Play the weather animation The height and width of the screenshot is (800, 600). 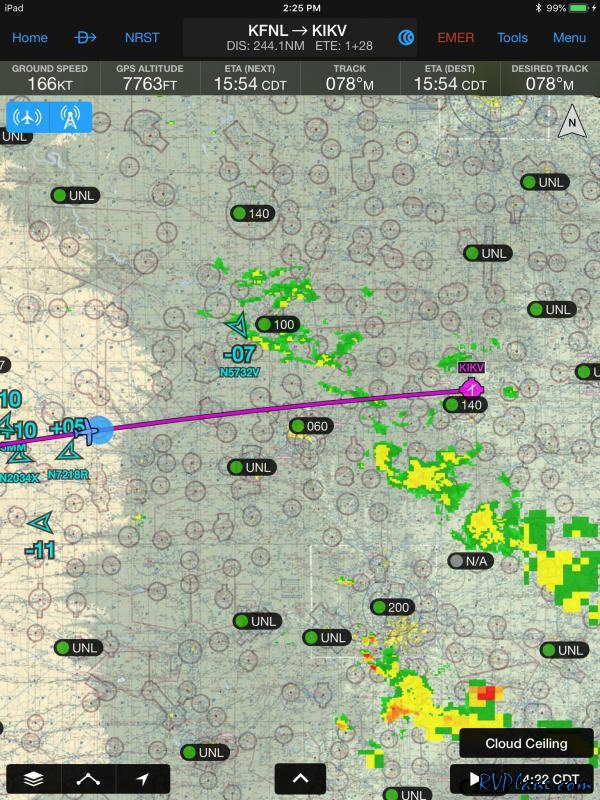[476, 778]
